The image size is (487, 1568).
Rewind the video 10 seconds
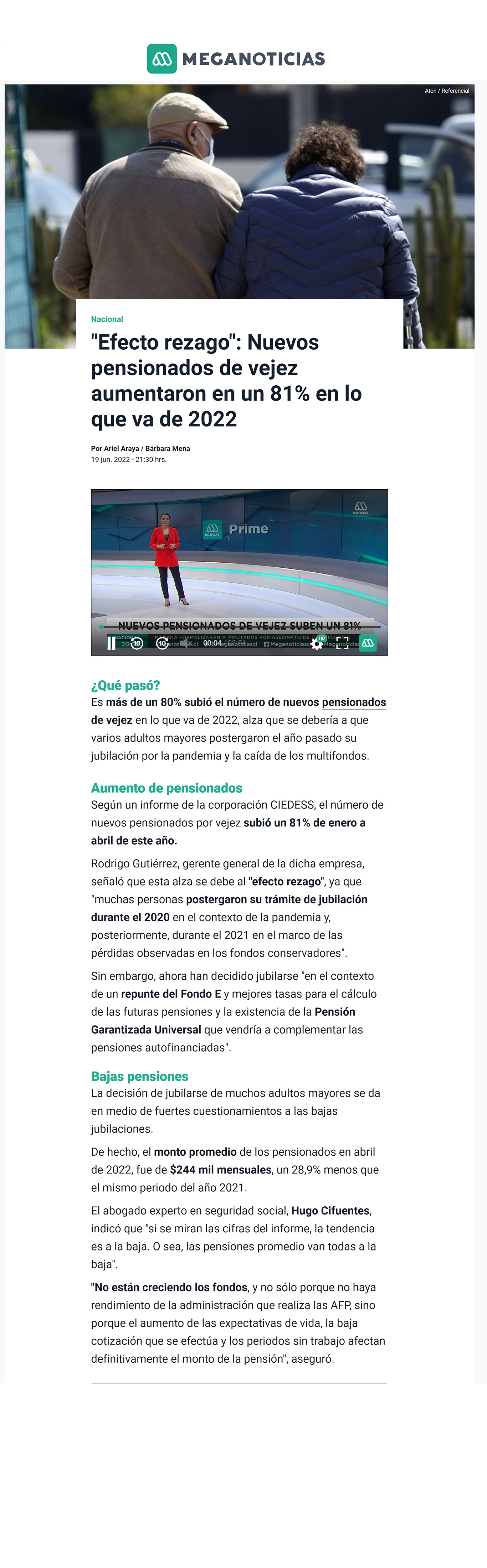click(x=137, y=643)
